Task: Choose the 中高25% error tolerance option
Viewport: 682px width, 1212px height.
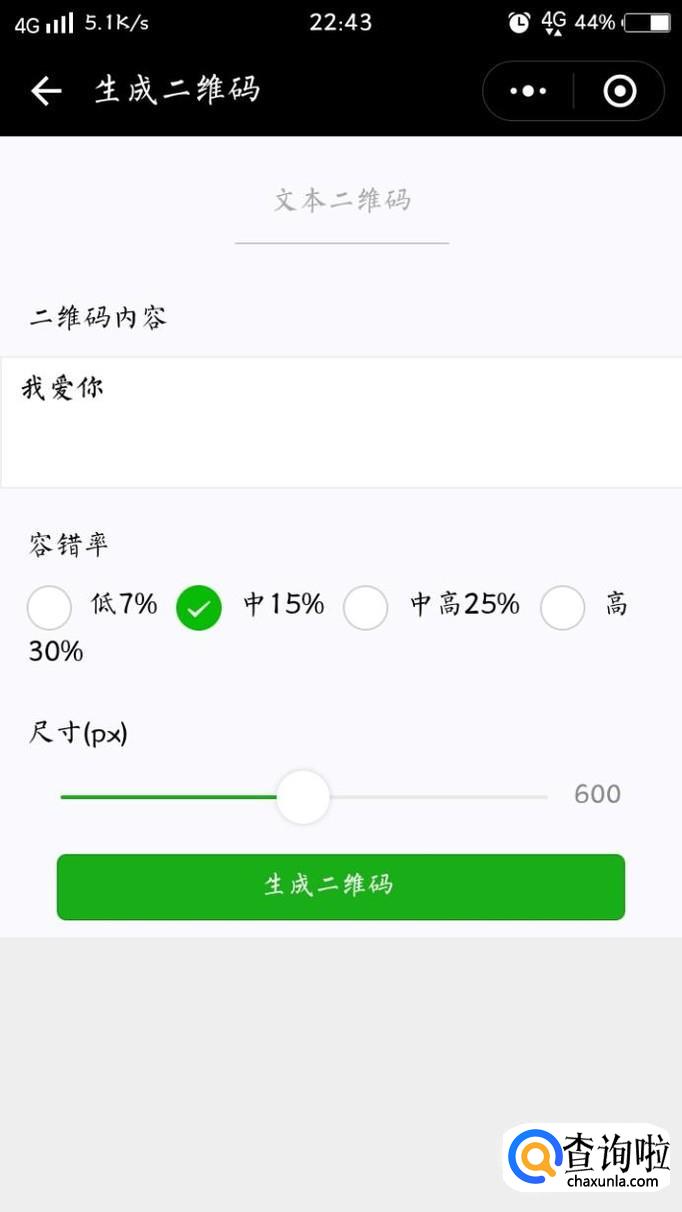Action: click(x=366, y=607)
